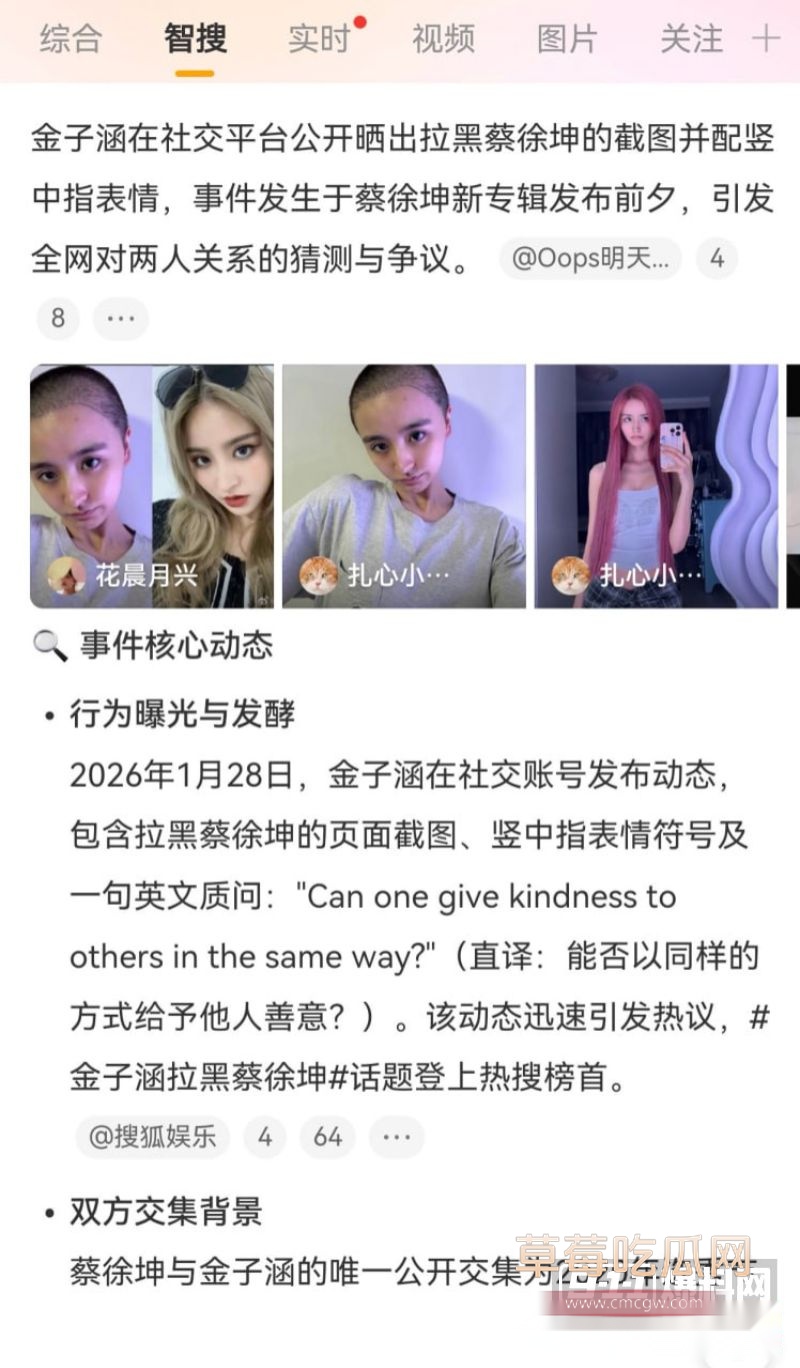The width and height of the screenshot is (800, 1368).
Task: Select the 关注 tab
Action: 691,39
